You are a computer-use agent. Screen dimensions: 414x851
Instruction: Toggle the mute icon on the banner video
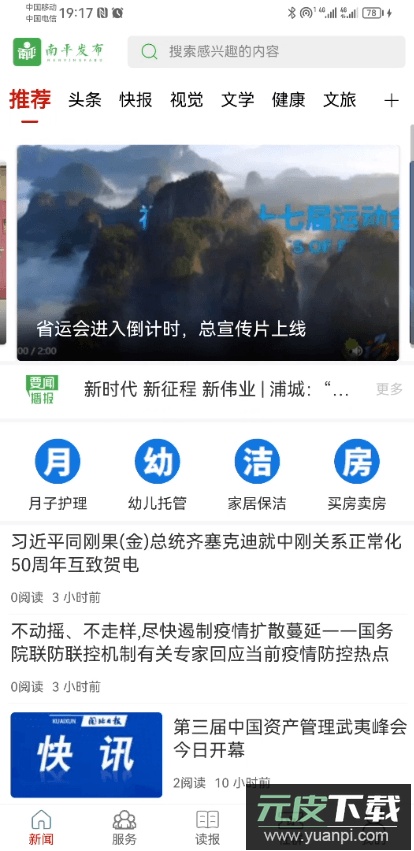(x=355, y=350)
